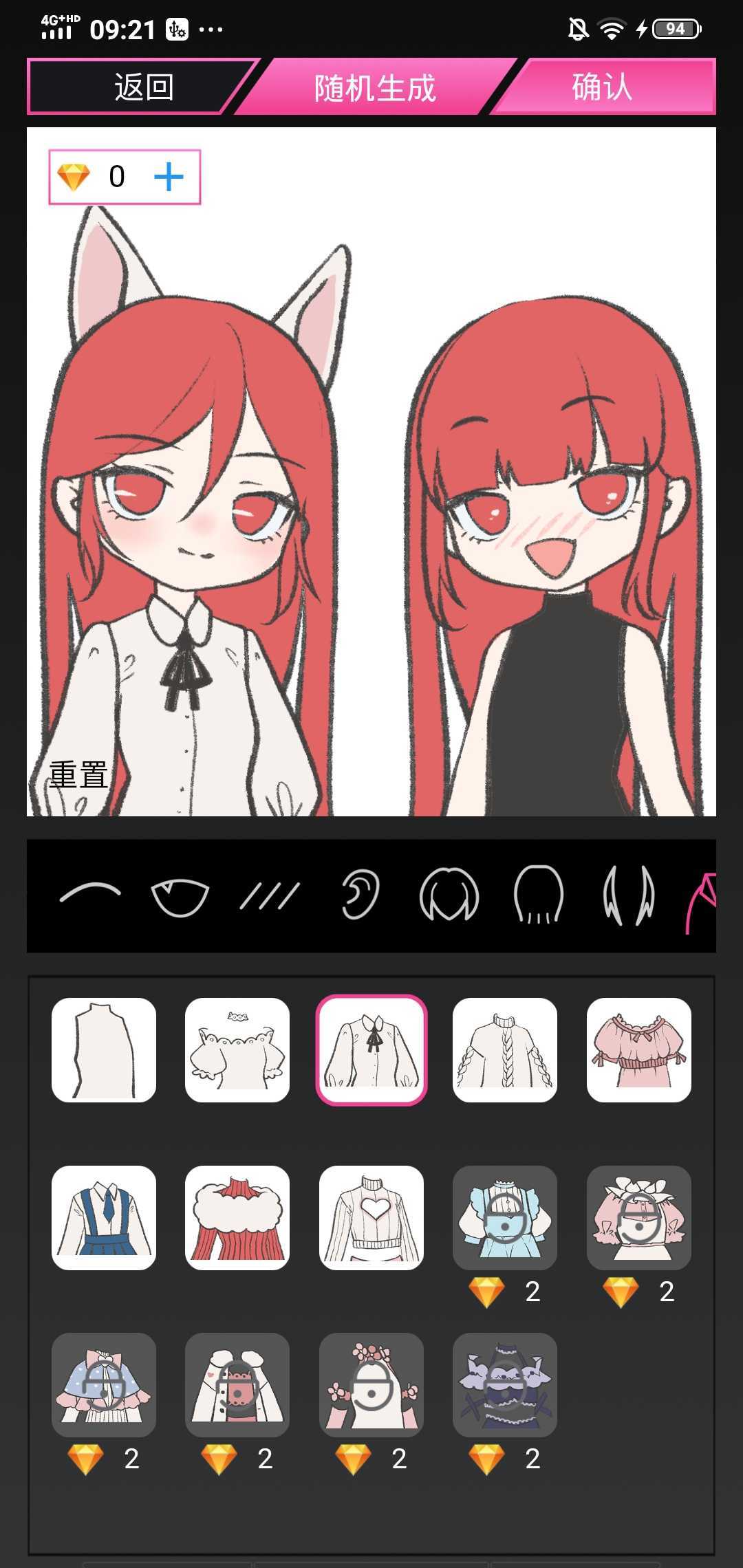Select the side hair strands category

(x=628, y=895)
